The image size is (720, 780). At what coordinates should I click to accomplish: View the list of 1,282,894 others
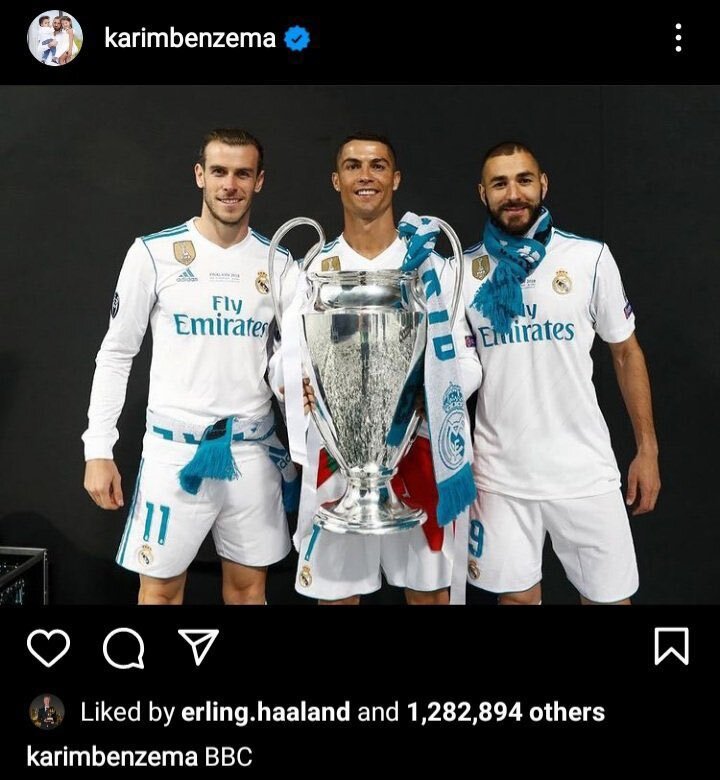click(x=504, y=712)
